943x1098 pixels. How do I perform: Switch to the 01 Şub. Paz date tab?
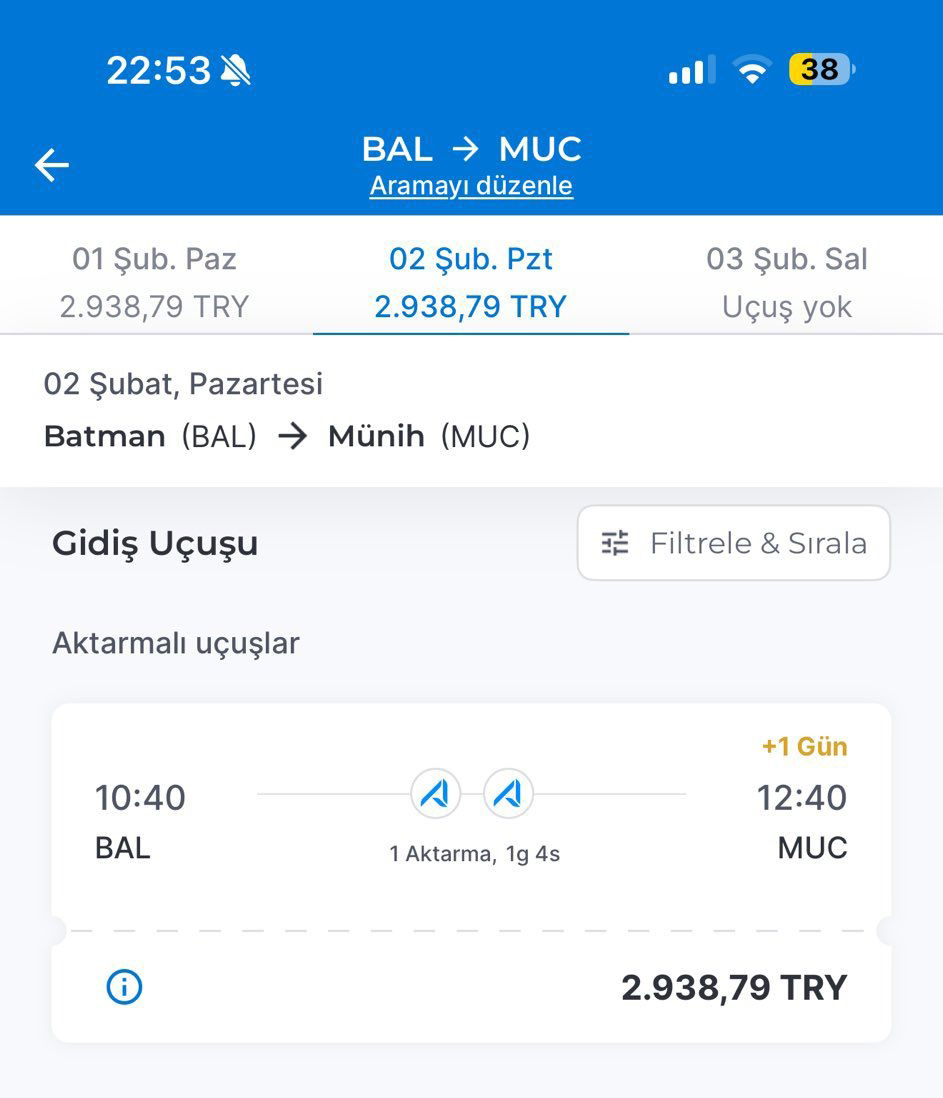[154, 281]
